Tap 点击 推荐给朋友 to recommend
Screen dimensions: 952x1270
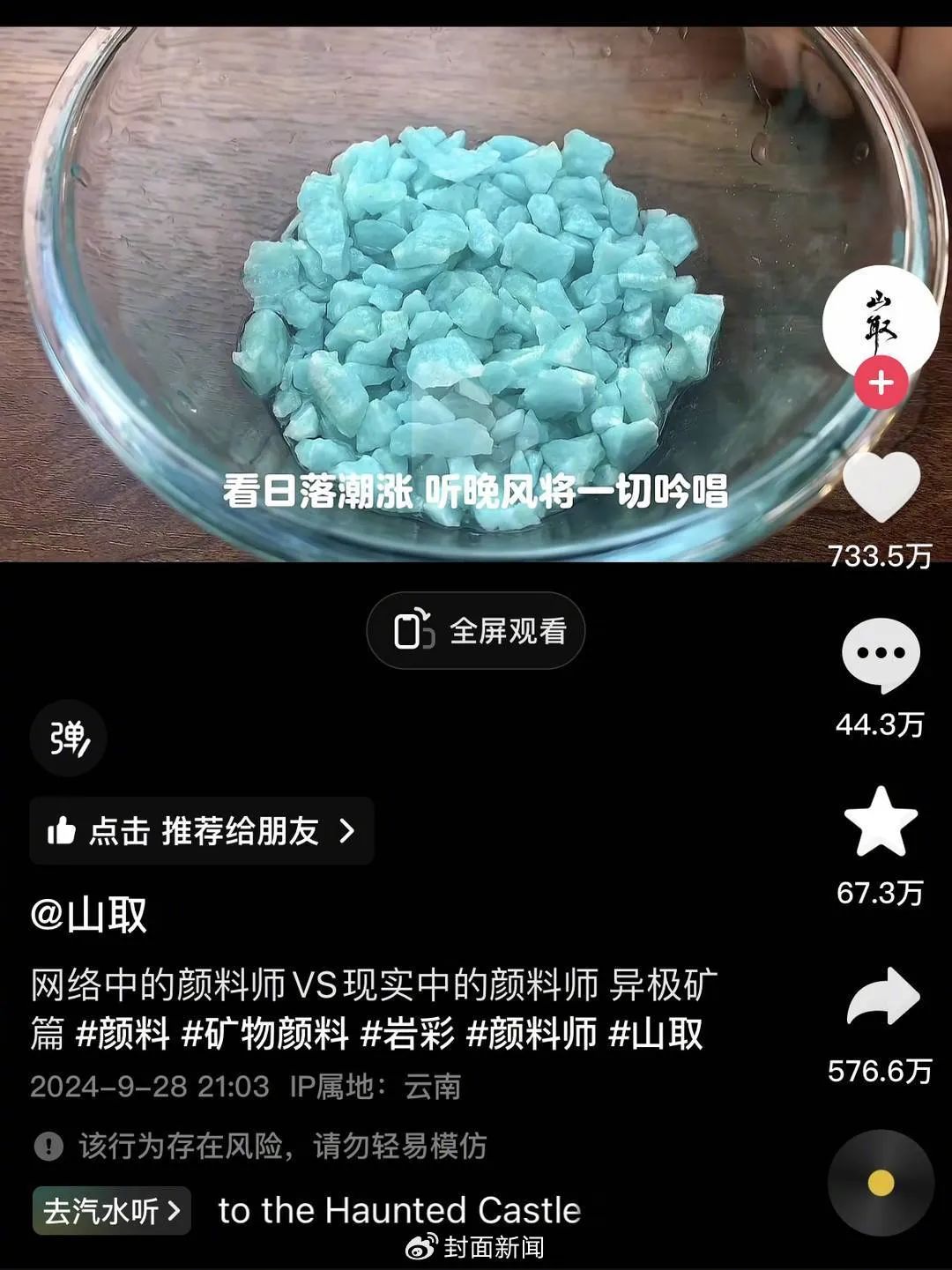(202, 831)
